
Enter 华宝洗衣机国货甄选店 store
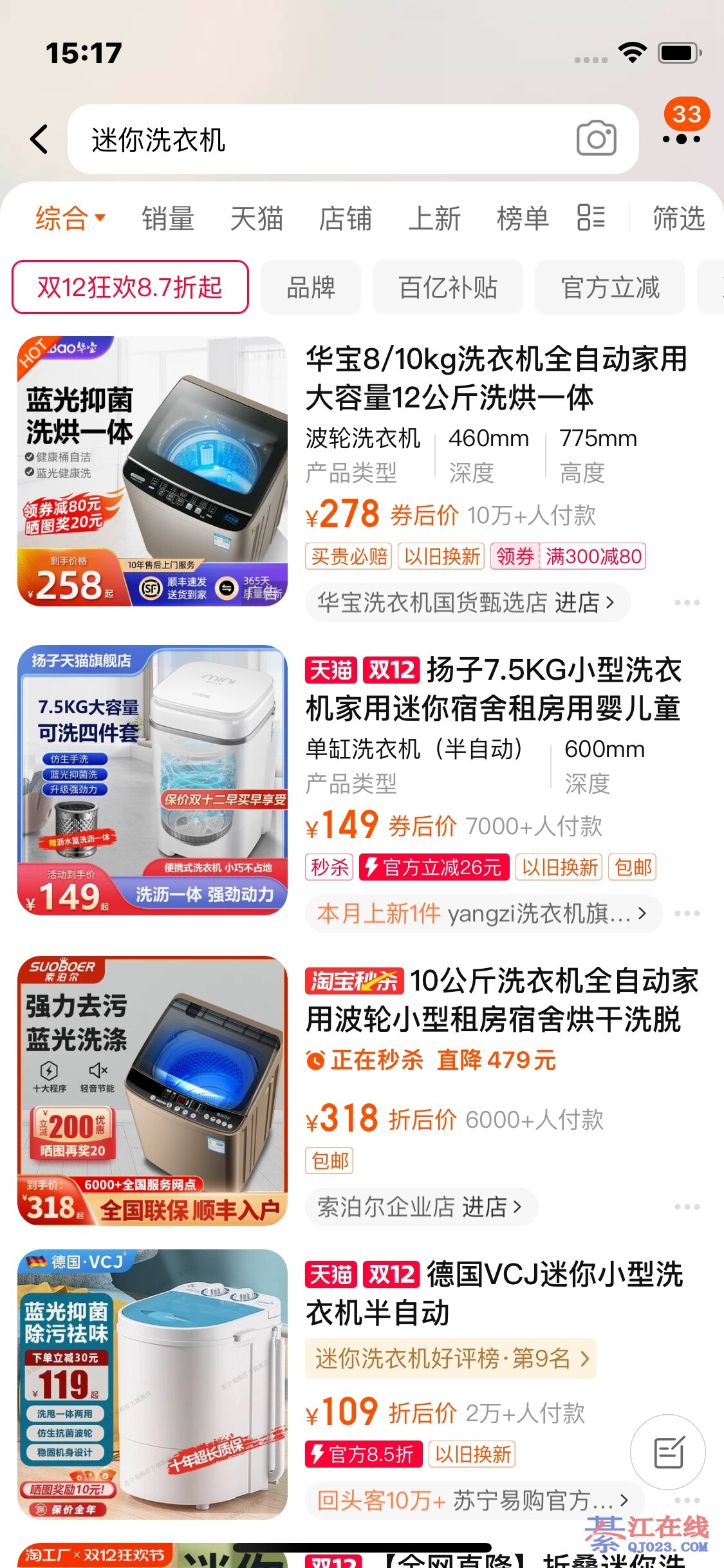pyautogui.click(x=466, y=602)
